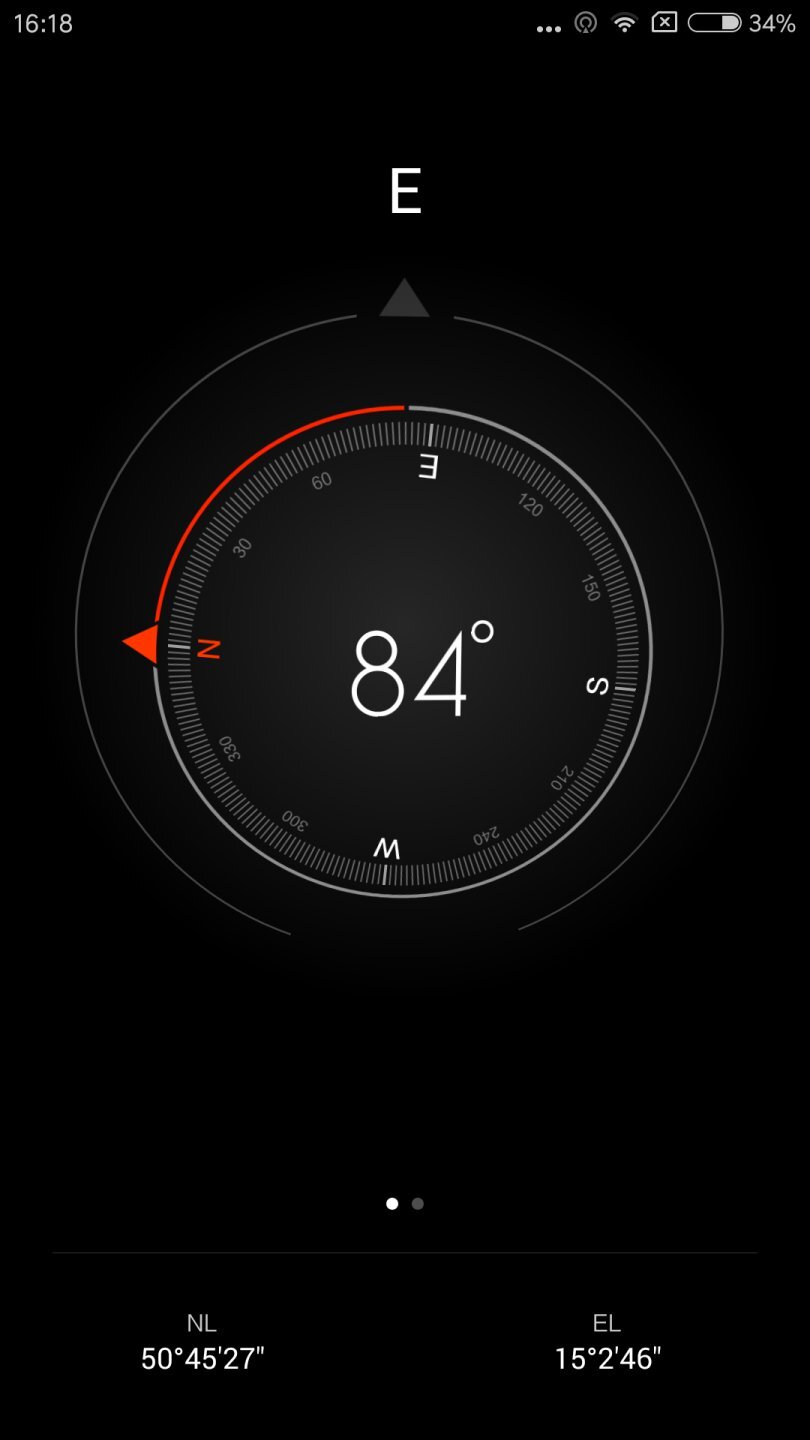The width and height of the screenshot is (810, 1440).
Task: Tap the 15°2'46" longitude reading
Action: pos(607,1358)
